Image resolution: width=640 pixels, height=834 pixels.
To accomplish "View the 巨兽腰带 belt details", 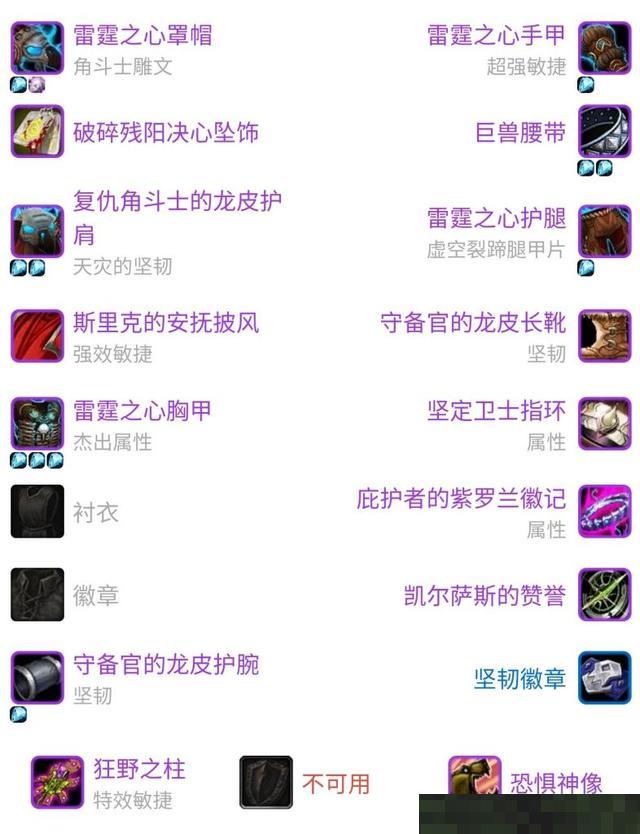I will click(520, 132).
